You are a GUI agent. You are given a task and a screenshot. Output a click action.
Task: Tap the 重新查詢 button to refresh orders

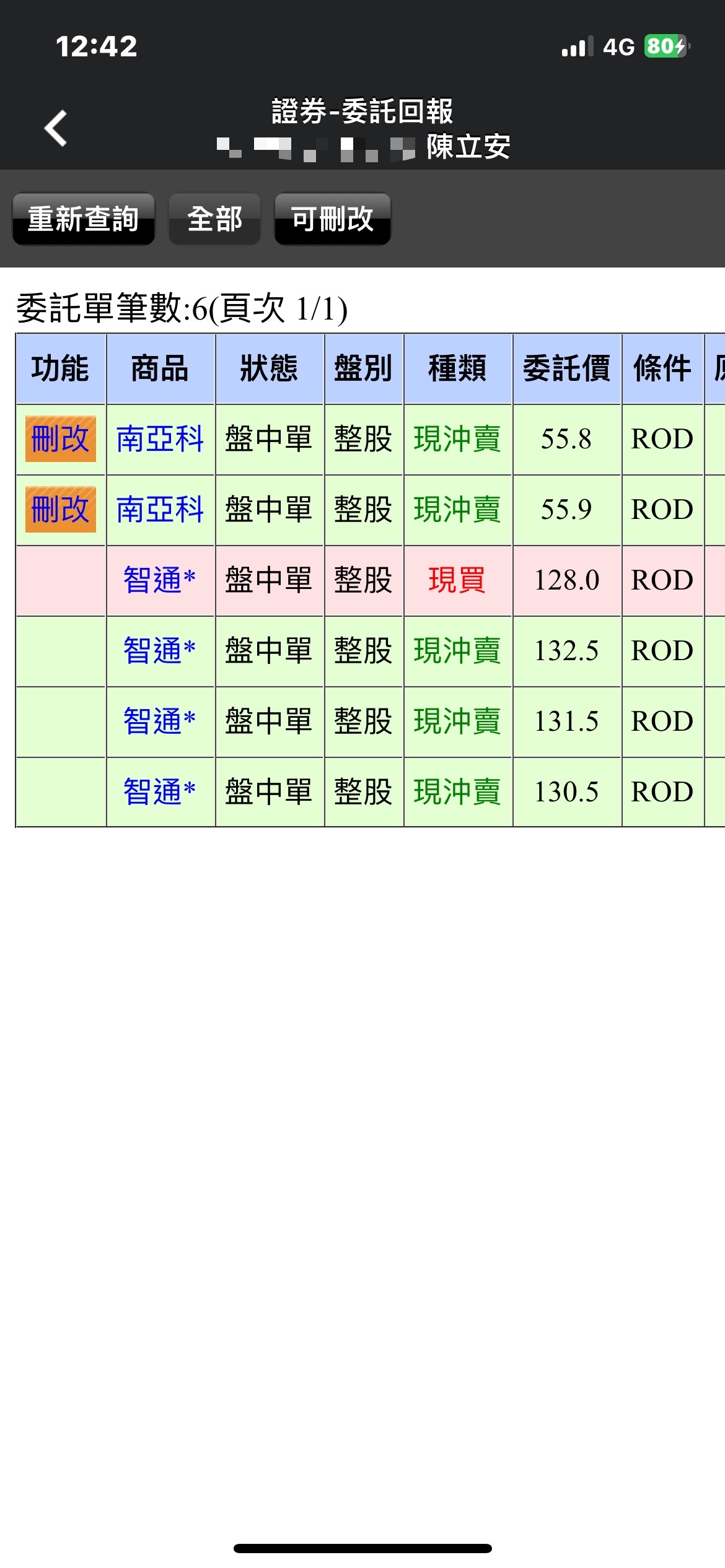83,219
